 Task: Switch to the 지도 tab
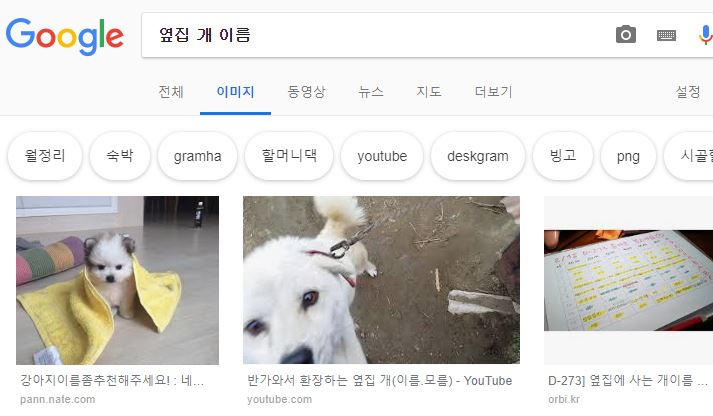[429, 92]
